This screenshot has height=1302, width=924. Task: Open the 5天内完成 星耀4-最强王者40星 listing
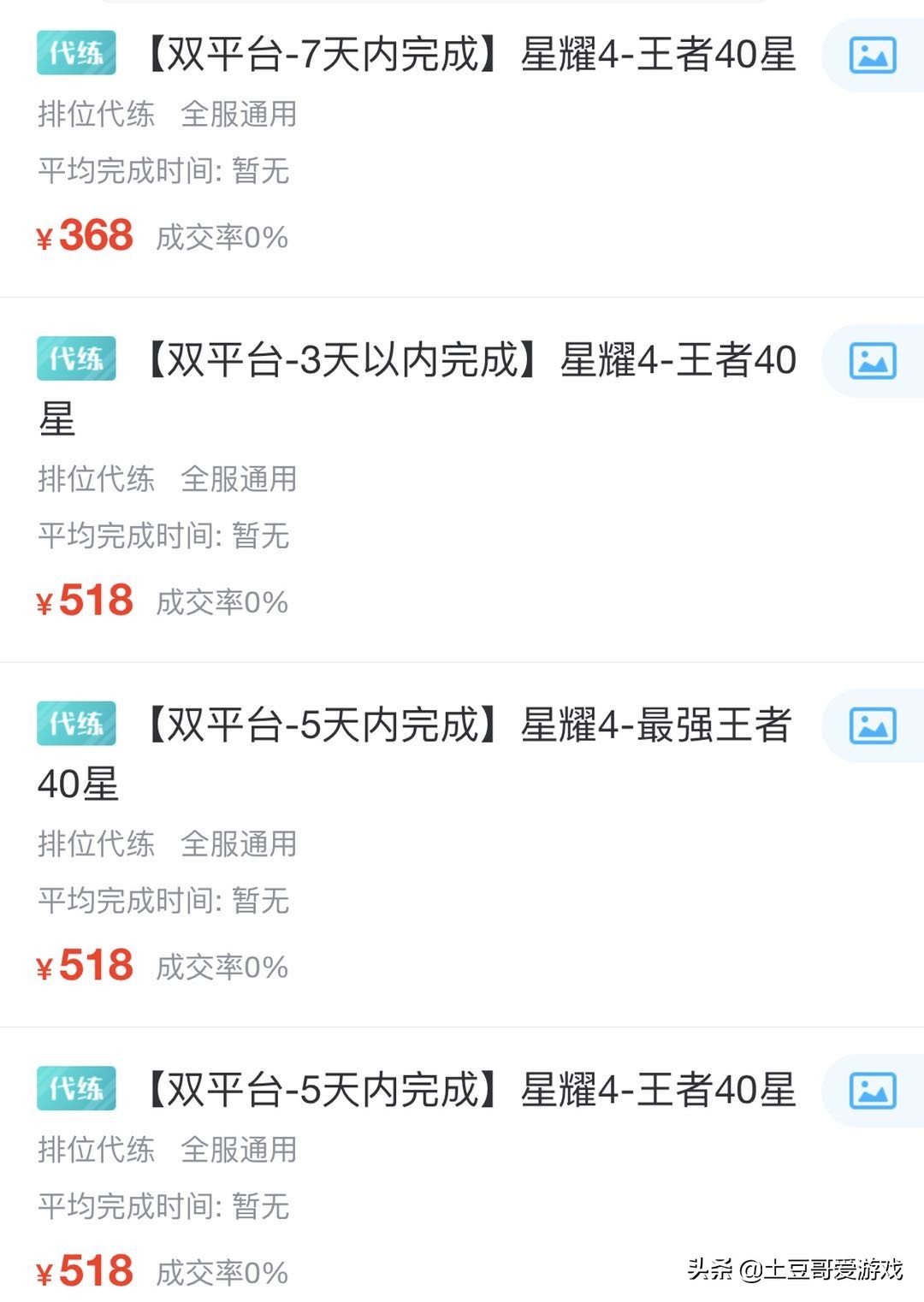(x=471, y=726)
